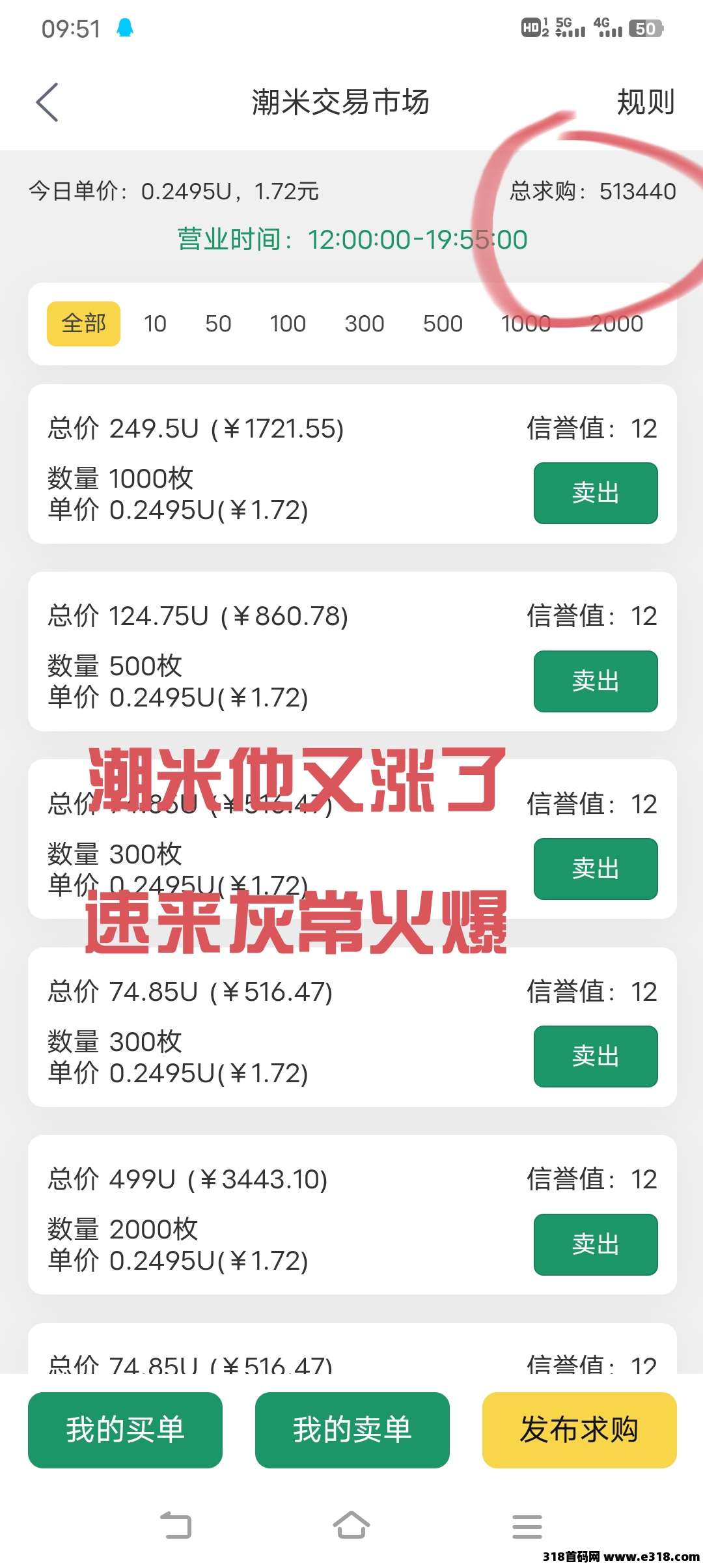The height and width of the screenshot is (1568, 703).
Task: Select the 全部 filter
Action: [83, 324]
